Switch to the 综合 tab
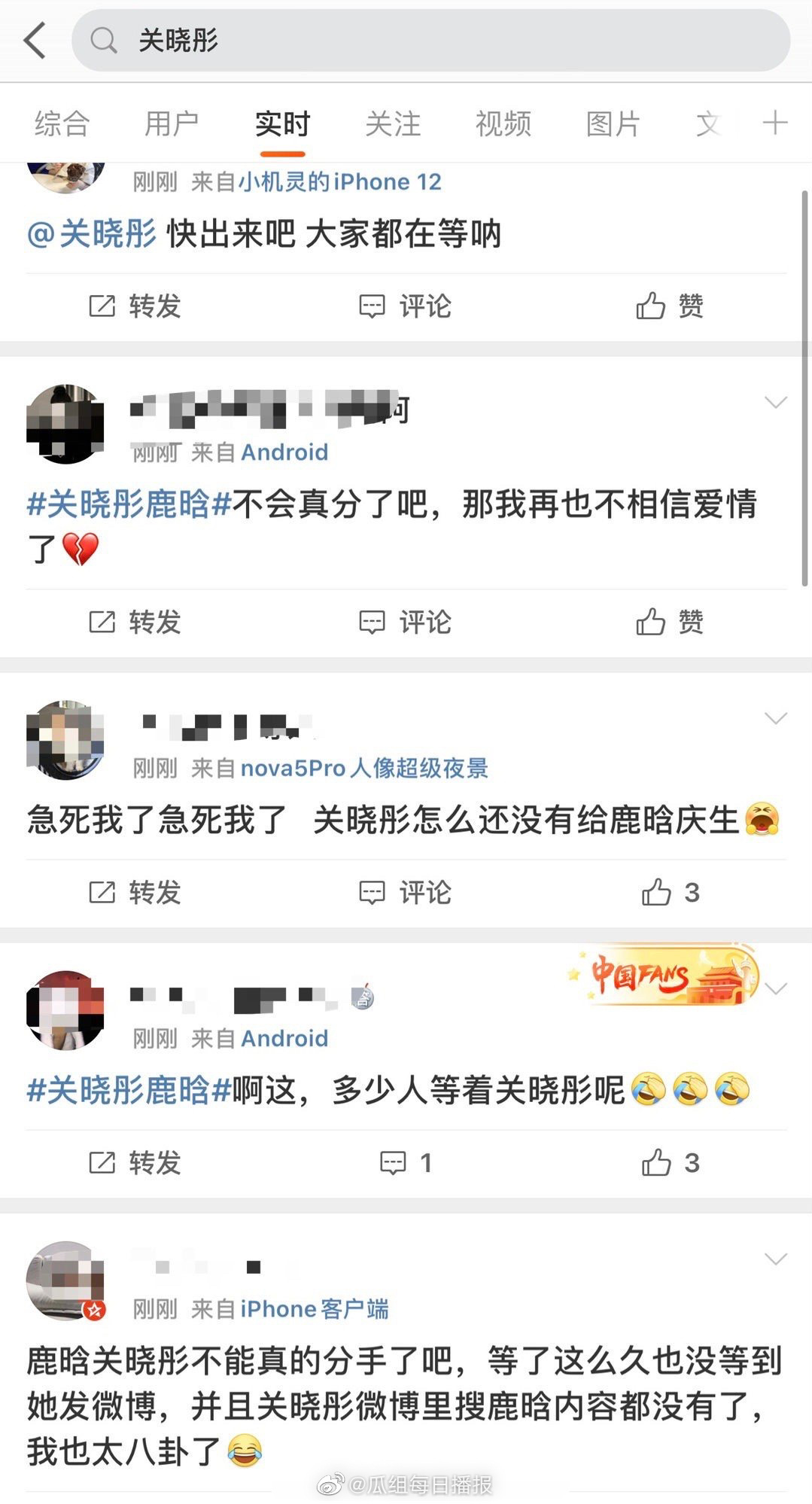The image size is (812, 1504). [x=62, y=123]
